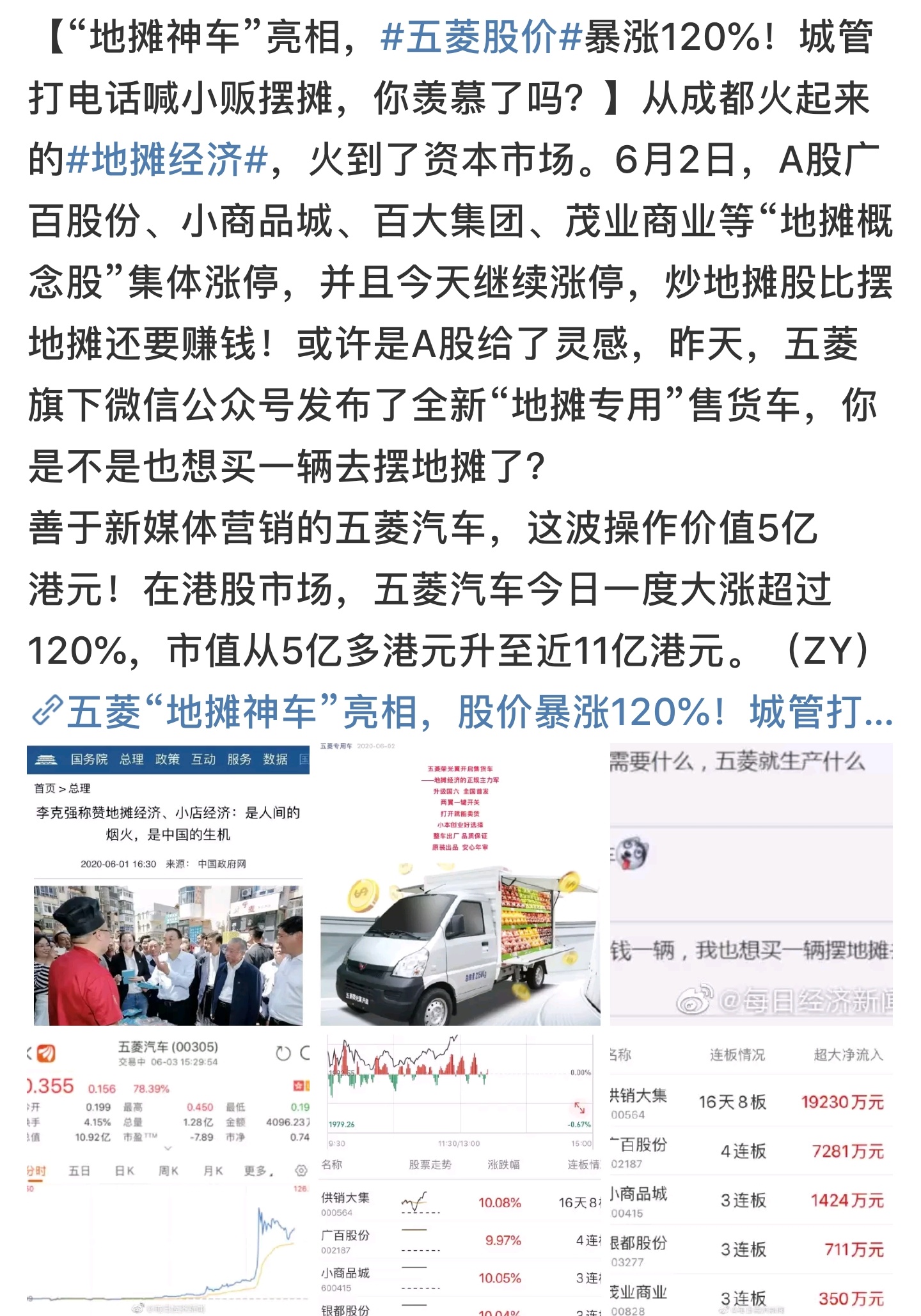Tap the Eastmoney app logo icon
Image resolution: width=921 pixels, height=1316 pixels.
[47, 1053]
